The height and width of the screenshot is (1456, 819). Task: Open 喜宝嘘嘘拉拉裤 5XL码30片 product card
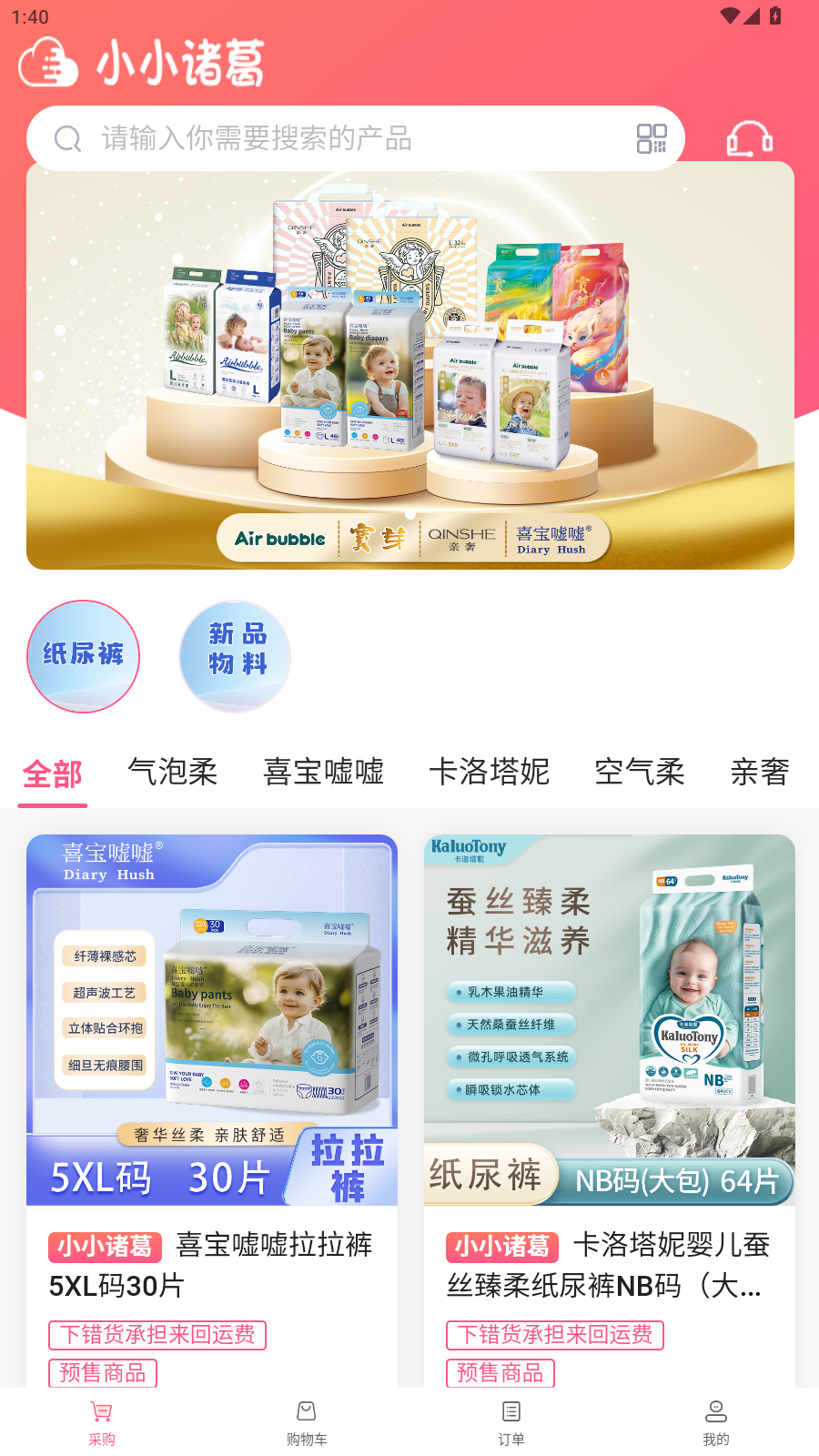pyautogui.click(x=212, y=1092)
